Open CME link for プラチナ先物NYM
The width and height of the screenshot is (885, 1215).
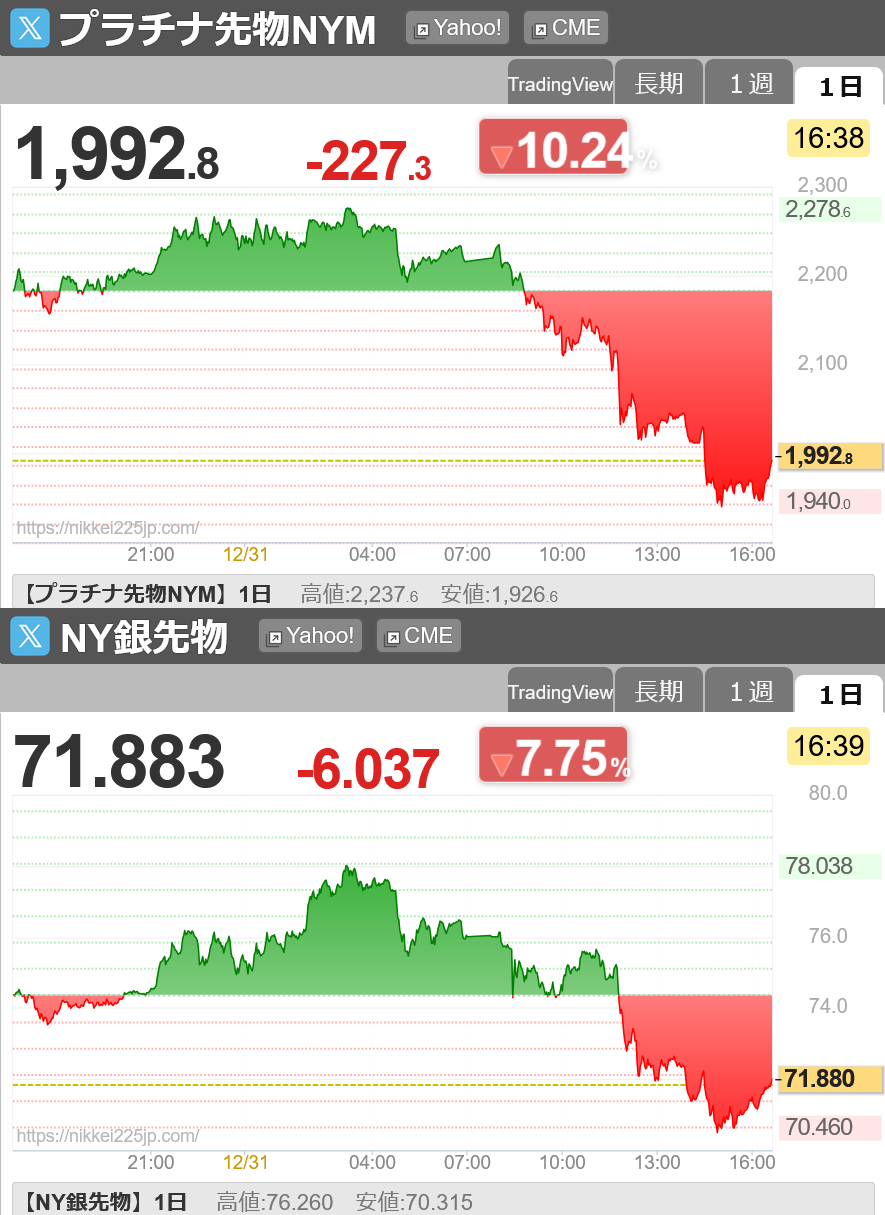coord(566,28)
